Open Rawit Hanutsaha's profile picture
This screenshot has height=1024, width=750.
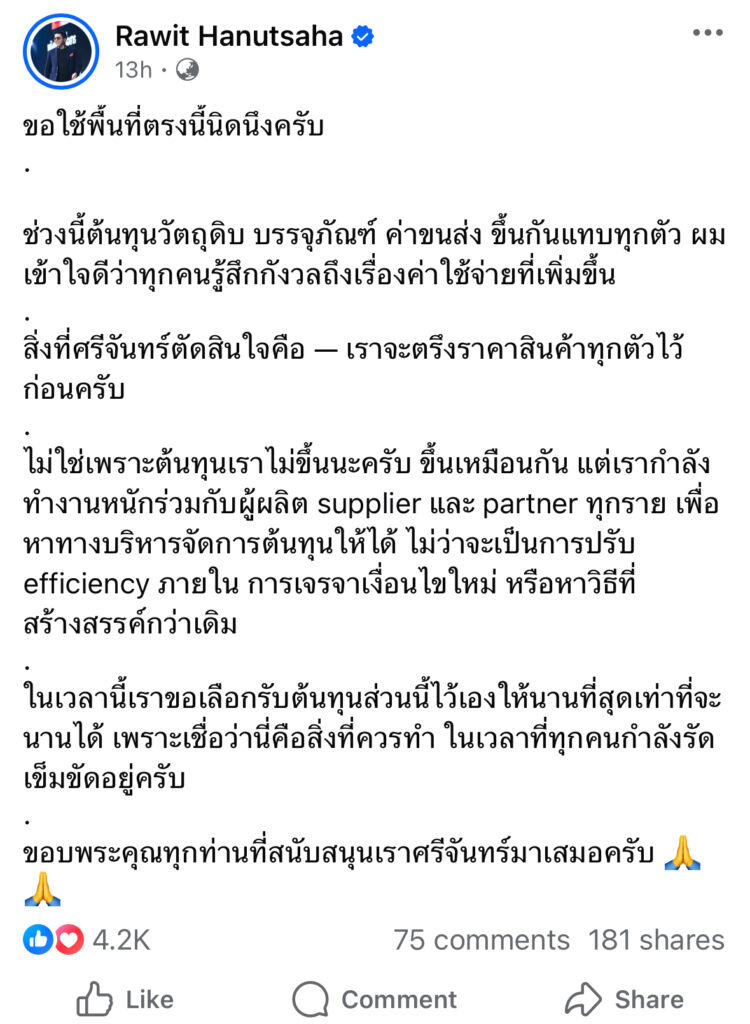pos(60,50)
